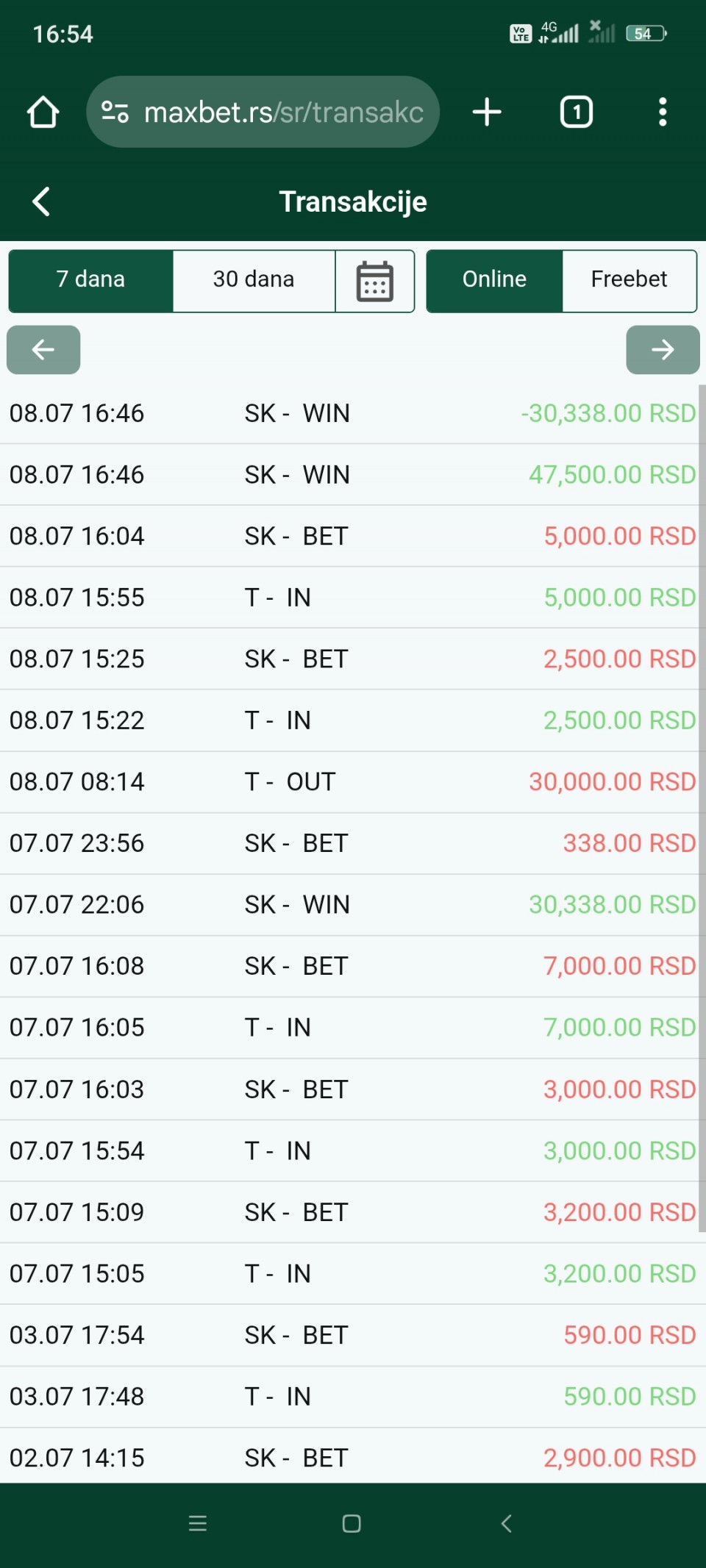This screenshot has height=1568, width=706.
Task: Open recent apps from navigation bar
Action: [x=198, y=1523]
